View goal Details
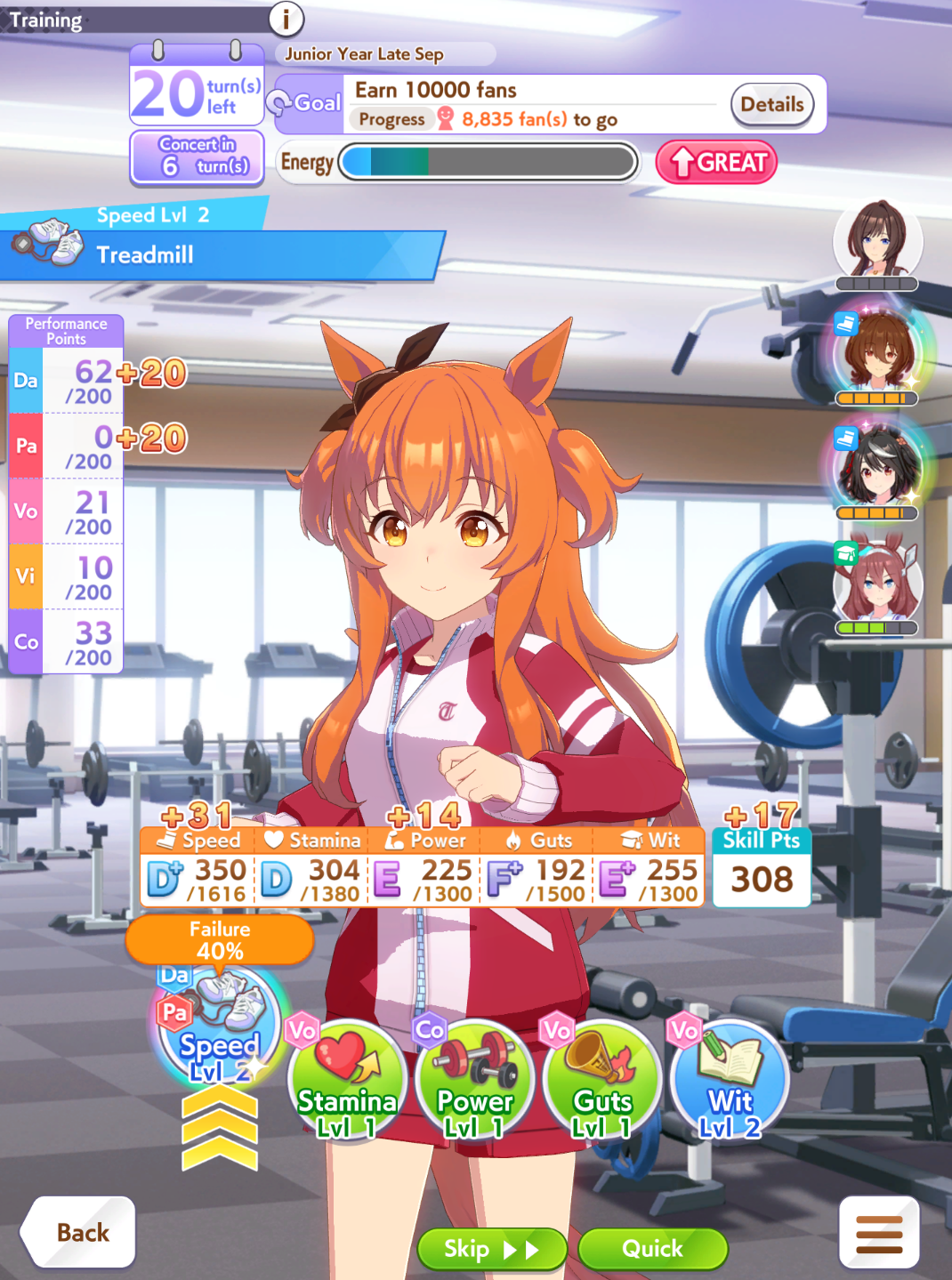The width and height of the screenshot is (952, 1280). pos(771,105)
